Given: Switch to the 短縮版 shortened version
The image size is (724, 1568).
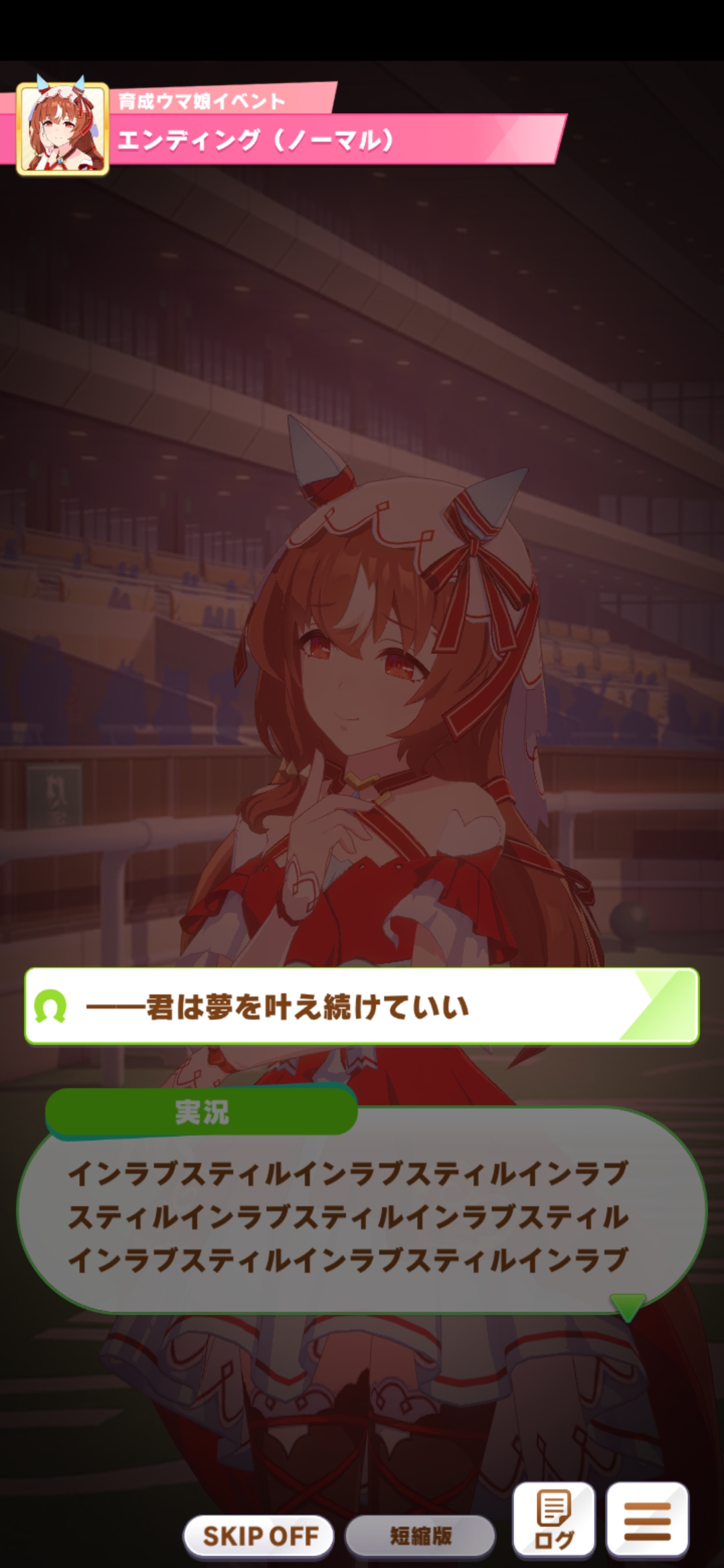Looking at the screenshot, I should coord(420,1535).
